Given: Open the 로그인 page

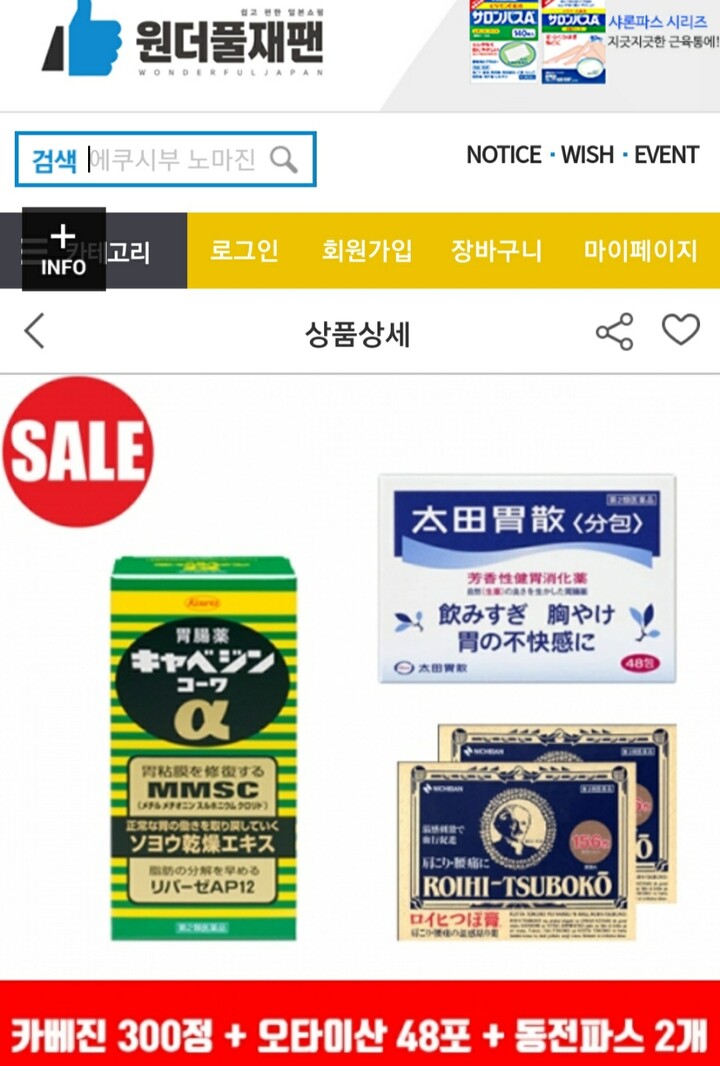Looking at the screenshot, I should [243, 251].
